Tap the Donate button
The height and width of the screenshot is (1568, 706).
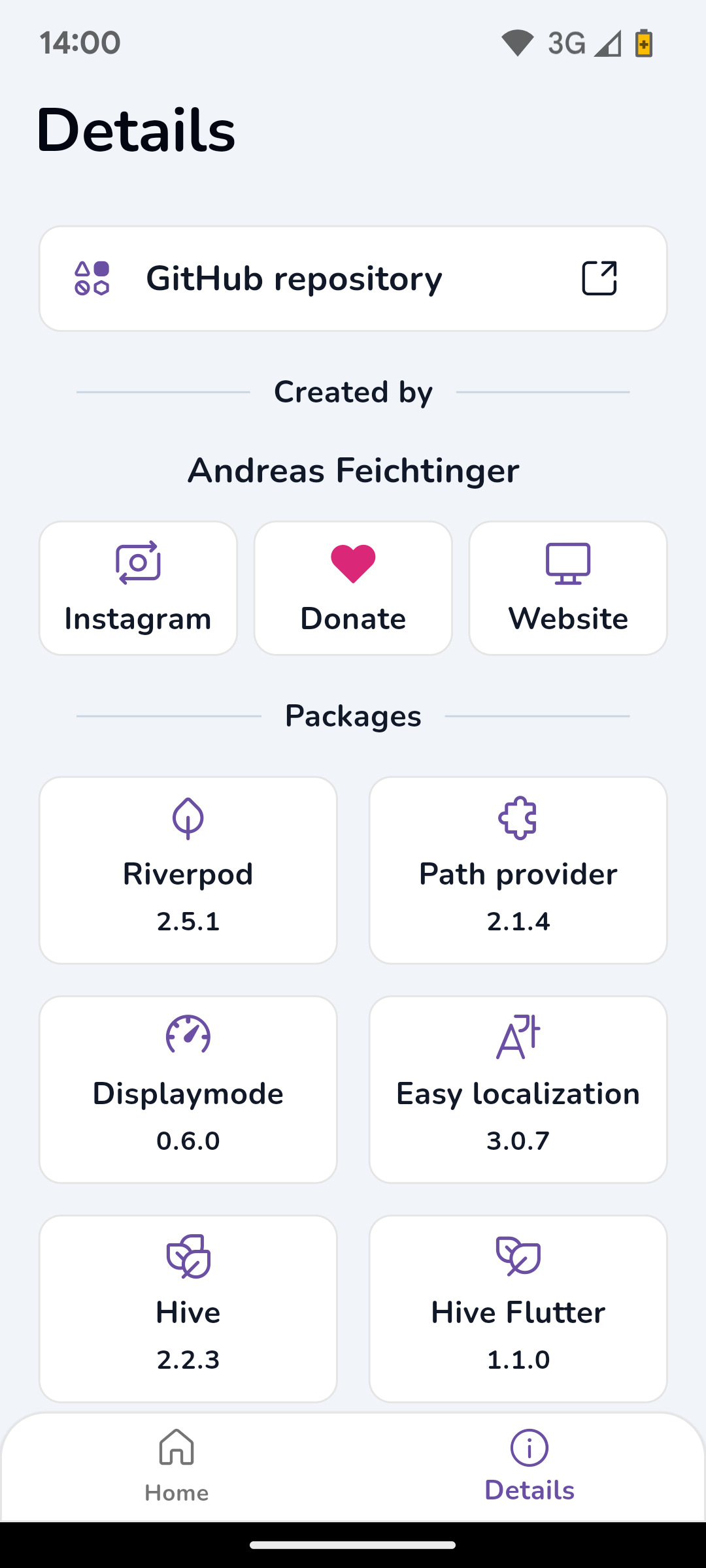point(353,588)
